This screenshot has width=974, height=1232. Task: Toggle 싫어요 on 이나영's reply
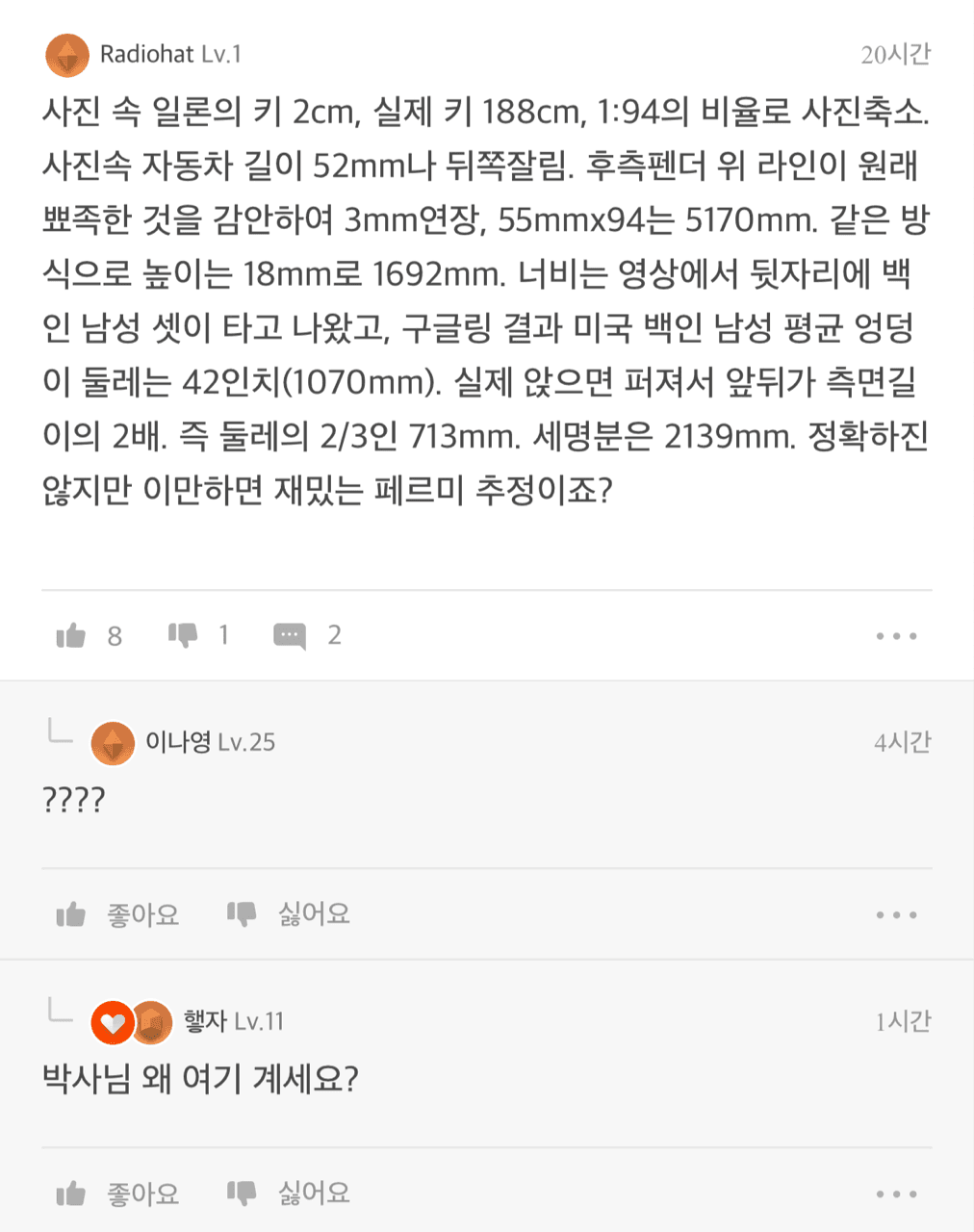pyautogui.click(x=312, y=913)
